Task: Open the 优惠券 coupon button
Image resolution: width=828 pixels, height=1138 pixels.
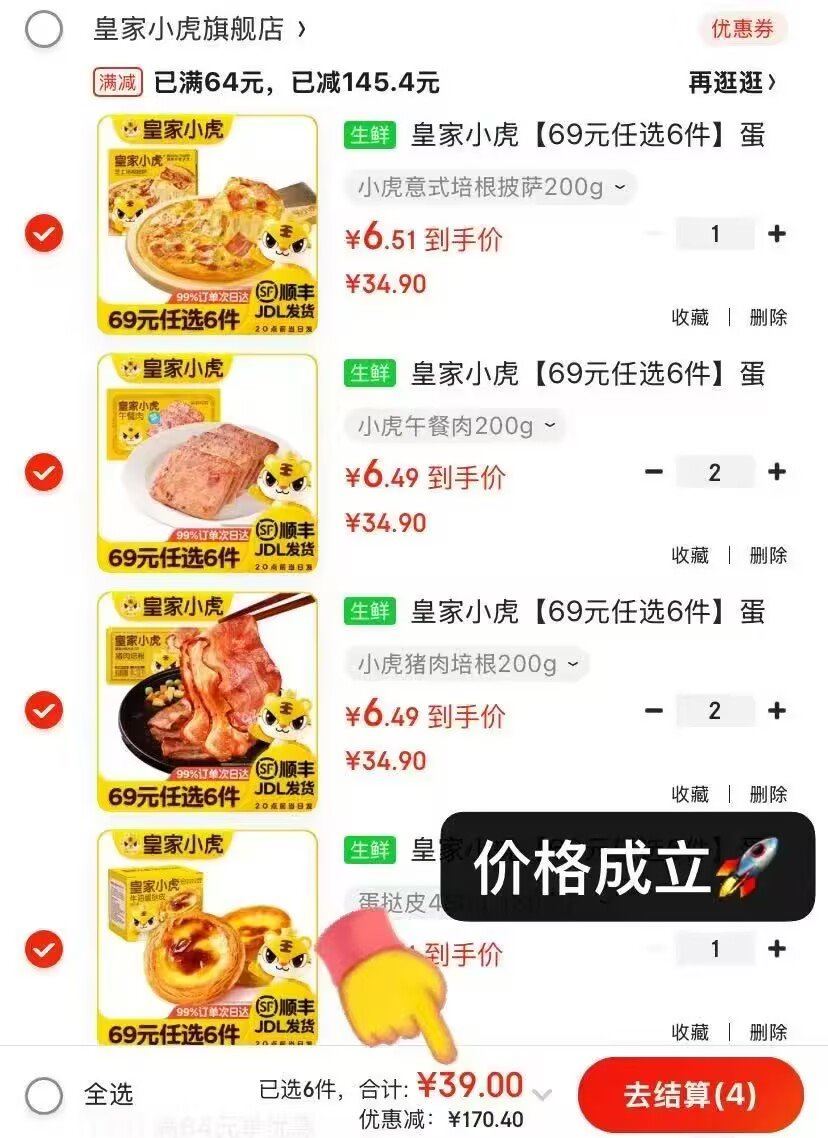Action: click(742, 29)
